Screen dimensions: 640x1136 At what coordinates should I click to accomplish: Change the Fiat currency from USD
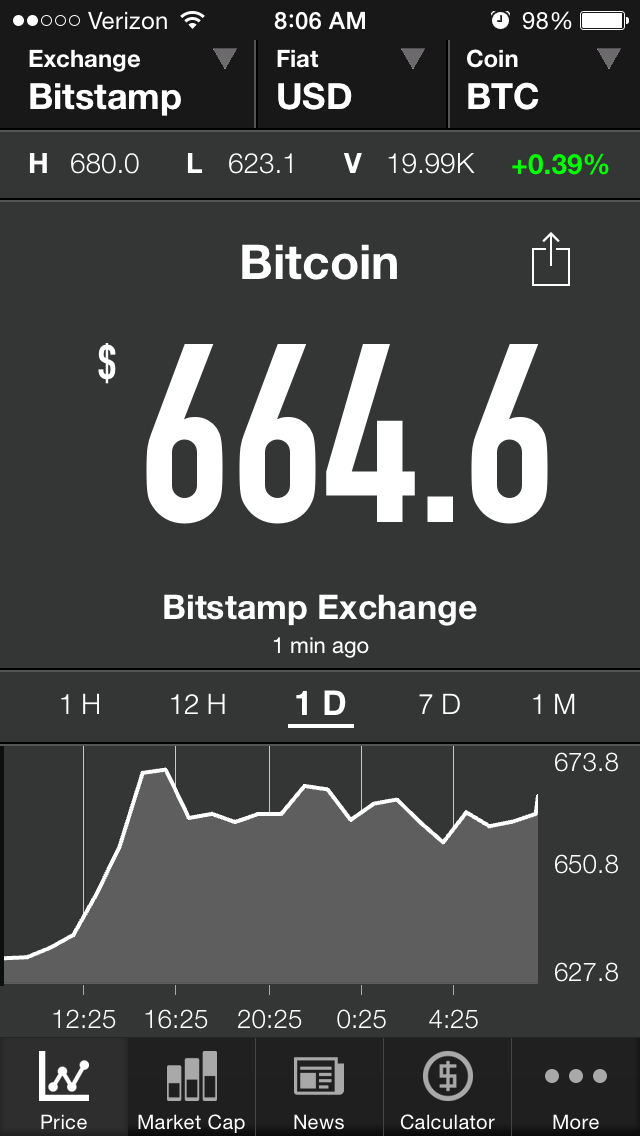pos(351,84)
